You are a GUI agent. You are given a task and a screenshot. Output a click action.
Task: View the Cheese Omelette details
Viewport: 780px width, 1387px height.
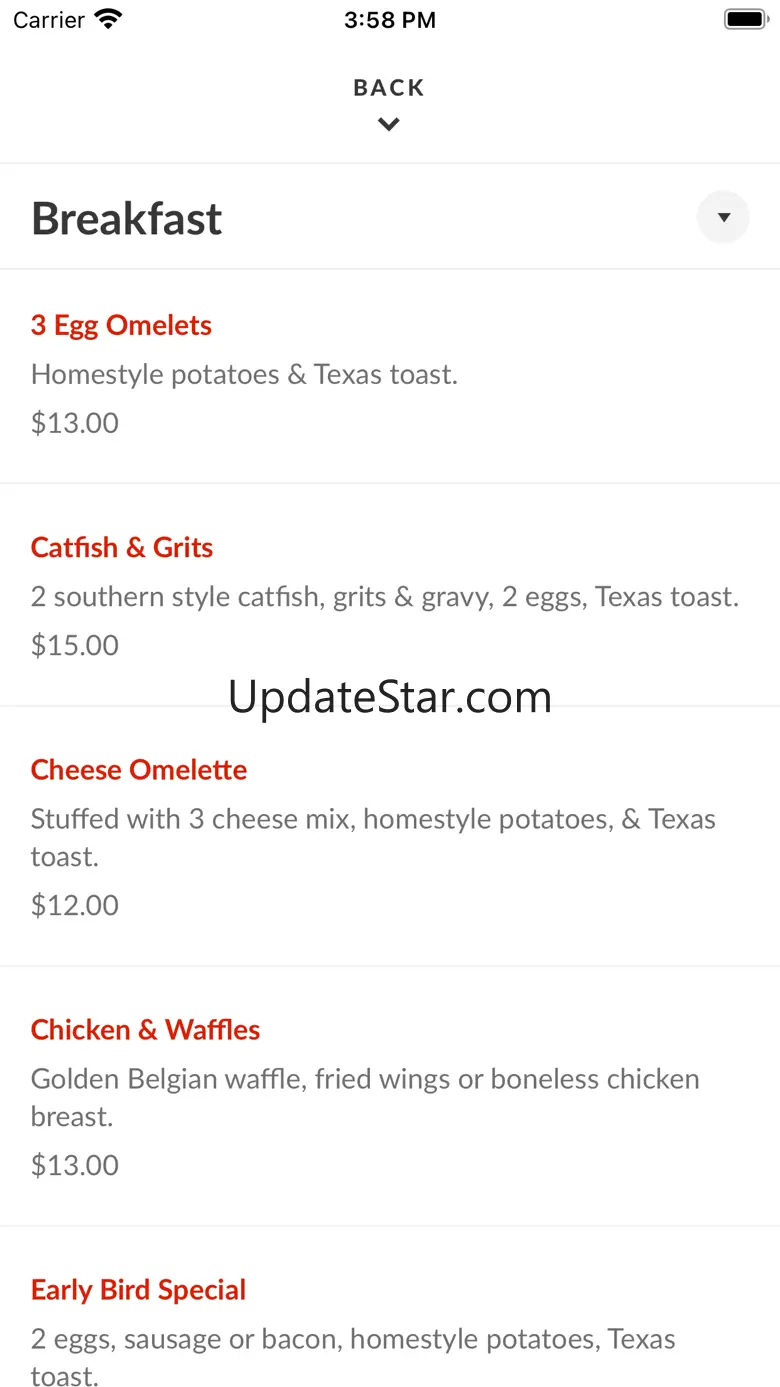point(139,770)
